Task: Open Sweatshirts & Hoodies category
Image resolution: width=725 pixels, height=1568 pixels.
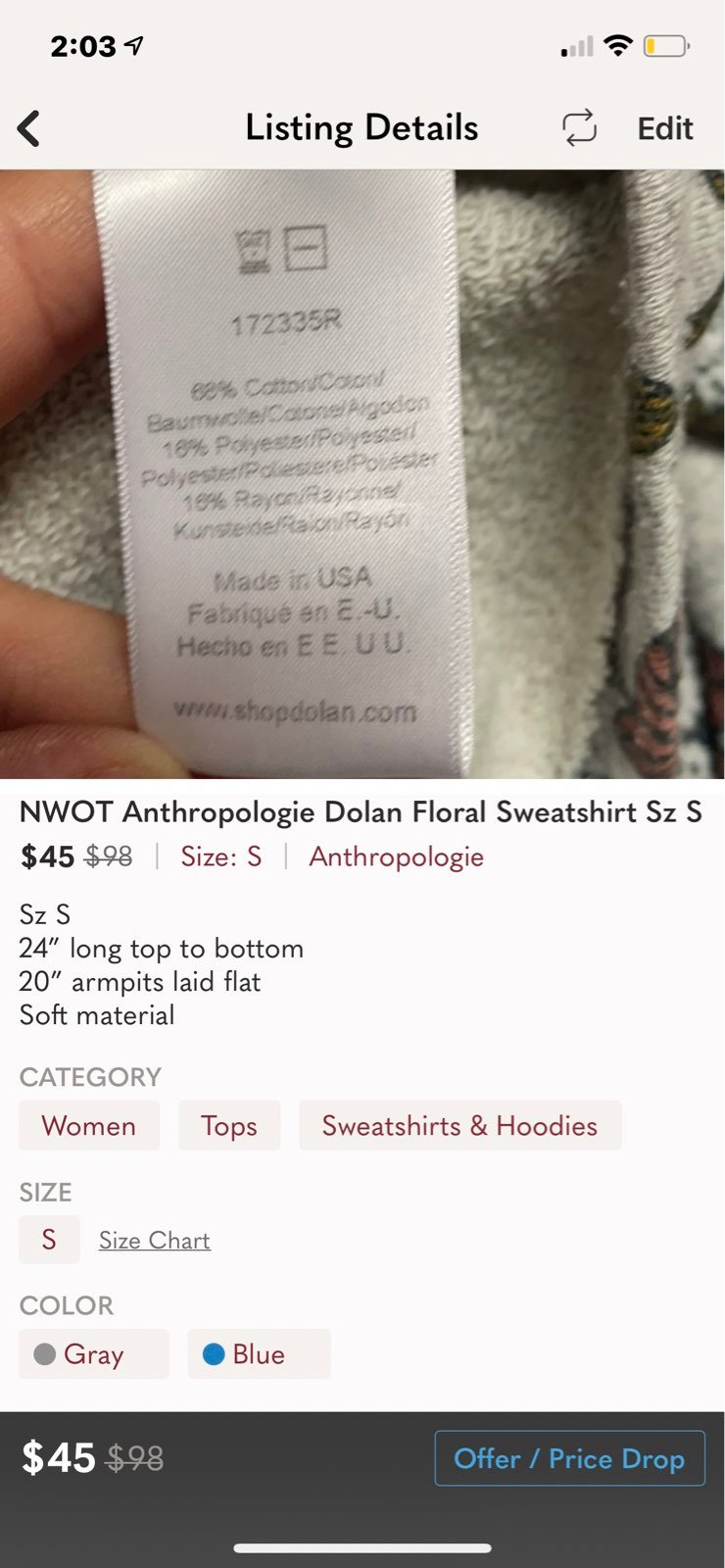Action: 460,1125
